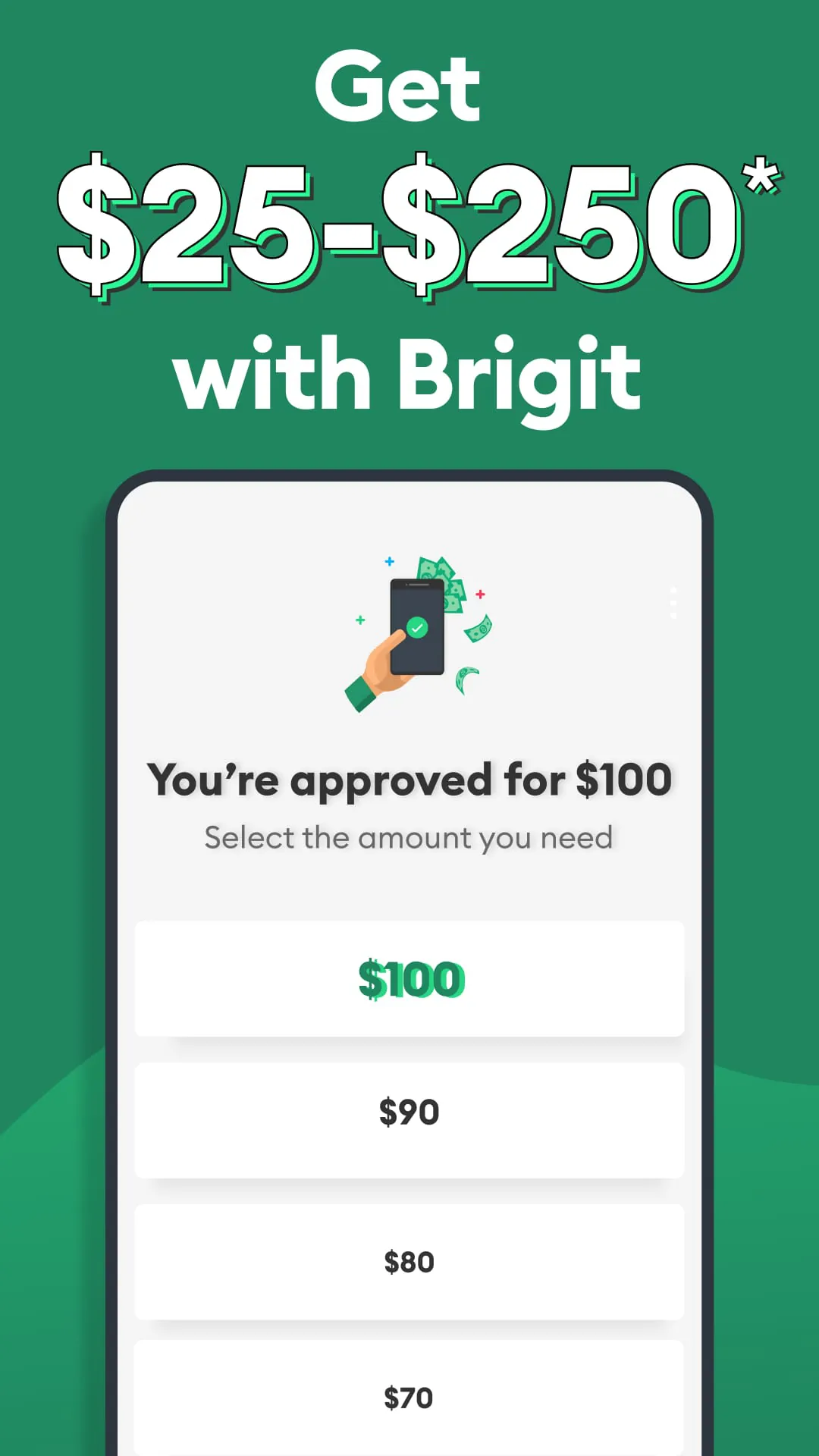This screenshot has width=819, height=1456.
Task: Tap the "Select the amount you need" subtitle
Action: [x=409, y=836]
